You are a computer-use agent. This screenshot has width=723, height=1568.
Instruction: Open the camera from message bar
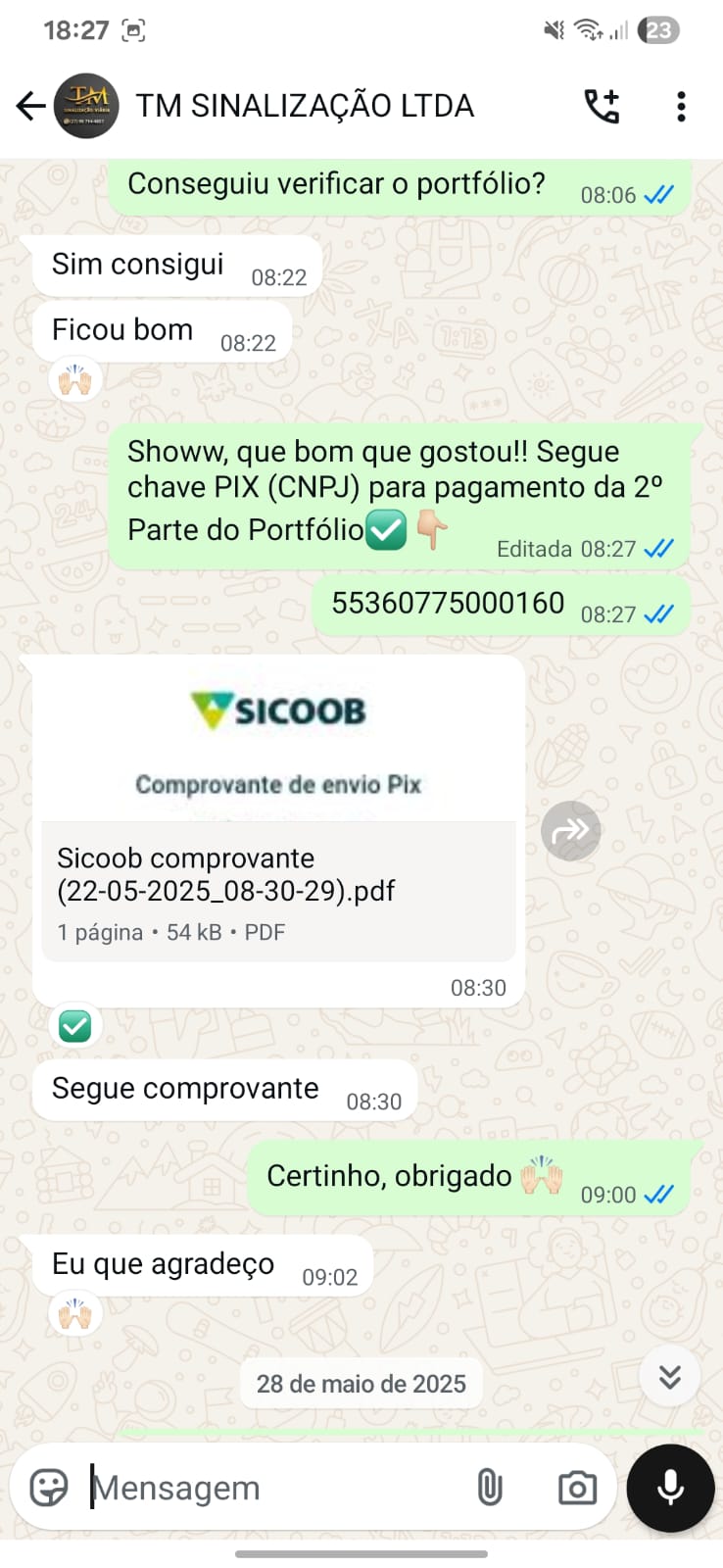tap(577, 1488)
